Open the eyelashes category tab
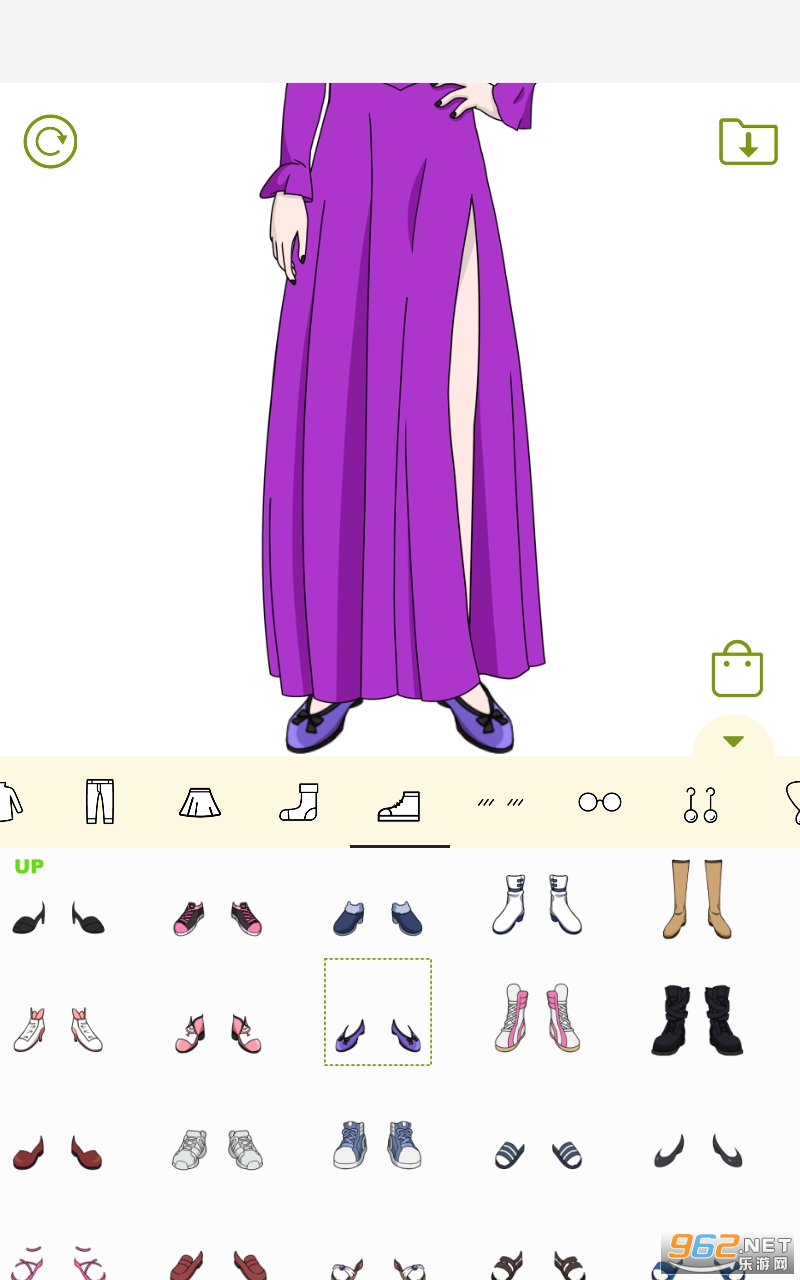This screenshot has width=800, height=1280. [500, 801]
